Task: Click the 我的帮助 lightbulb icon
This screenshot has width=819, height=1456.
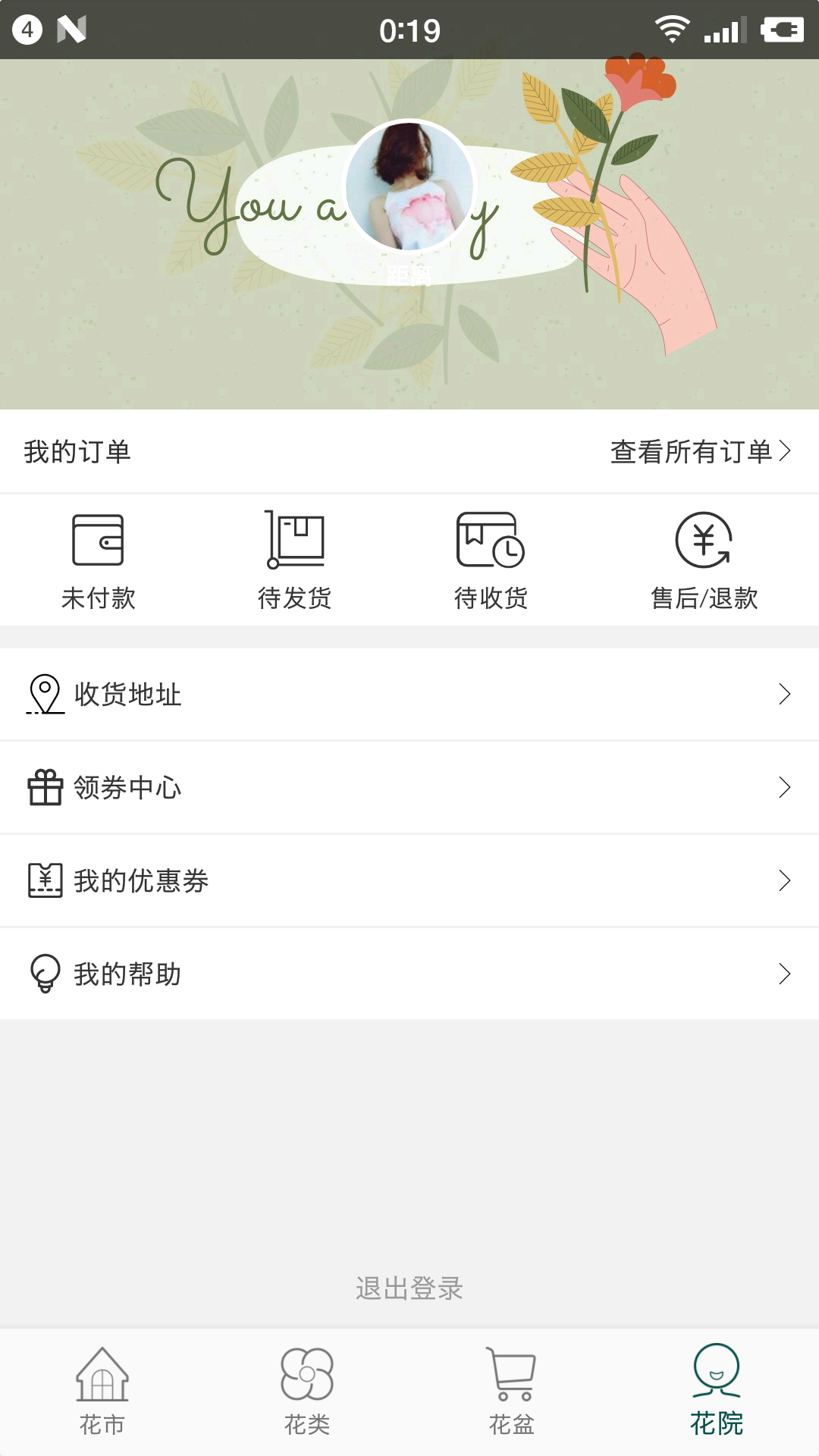Action: coord(45,973)
